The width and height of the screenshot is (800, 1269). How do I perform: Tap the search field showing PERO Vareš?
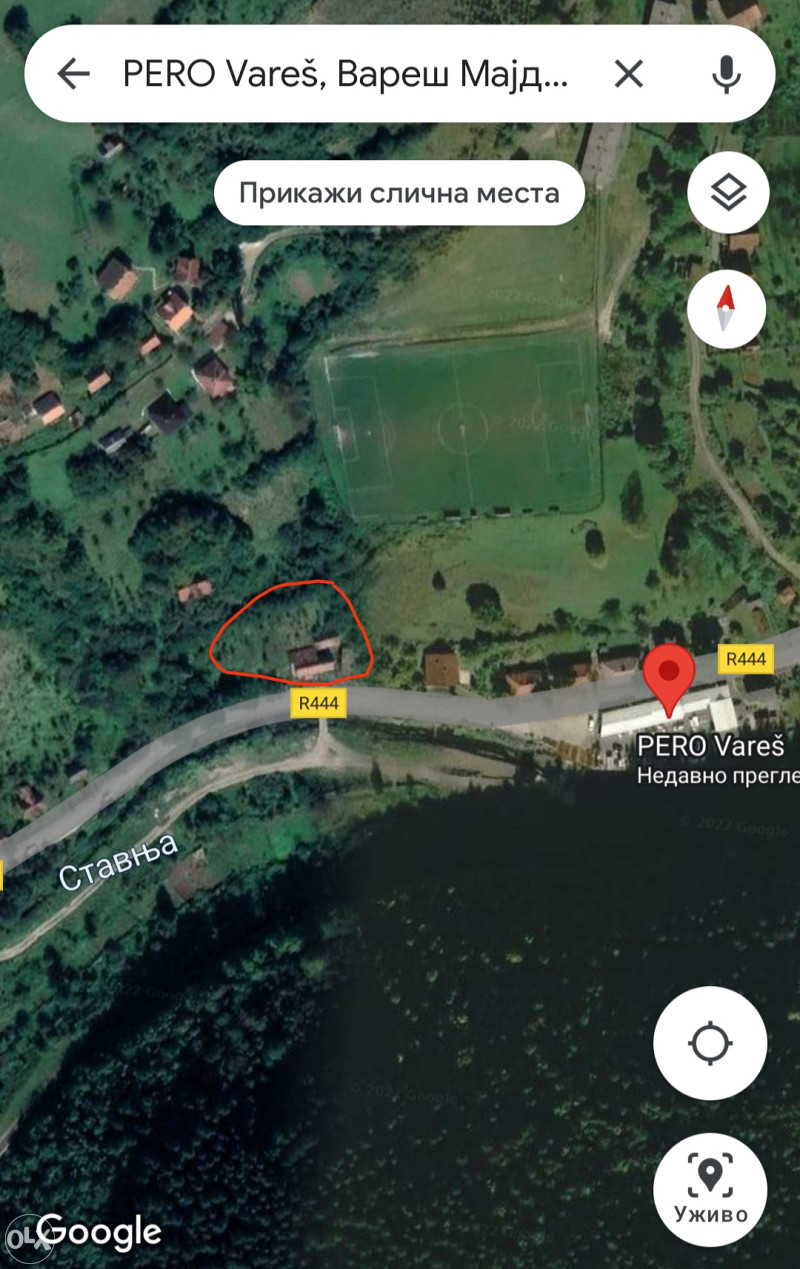click(x=350, y=74)
